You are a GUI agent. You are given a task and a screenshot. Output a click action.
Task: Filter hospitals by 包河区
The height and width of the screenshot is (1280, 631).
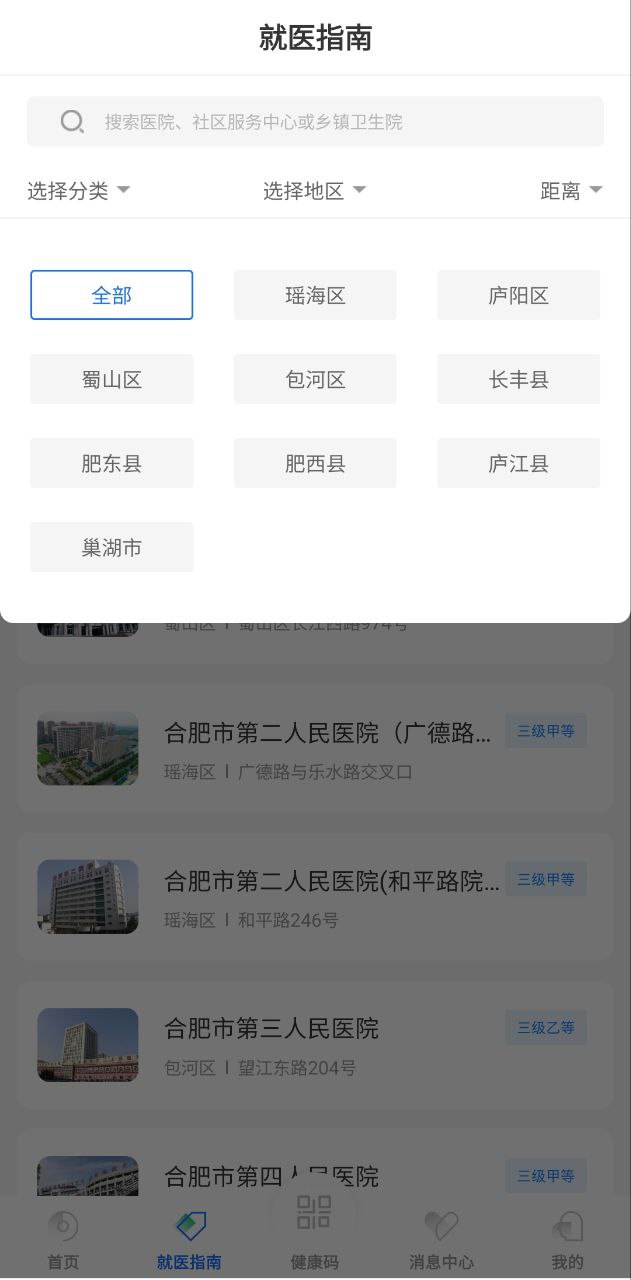click(x=315, y=379)
